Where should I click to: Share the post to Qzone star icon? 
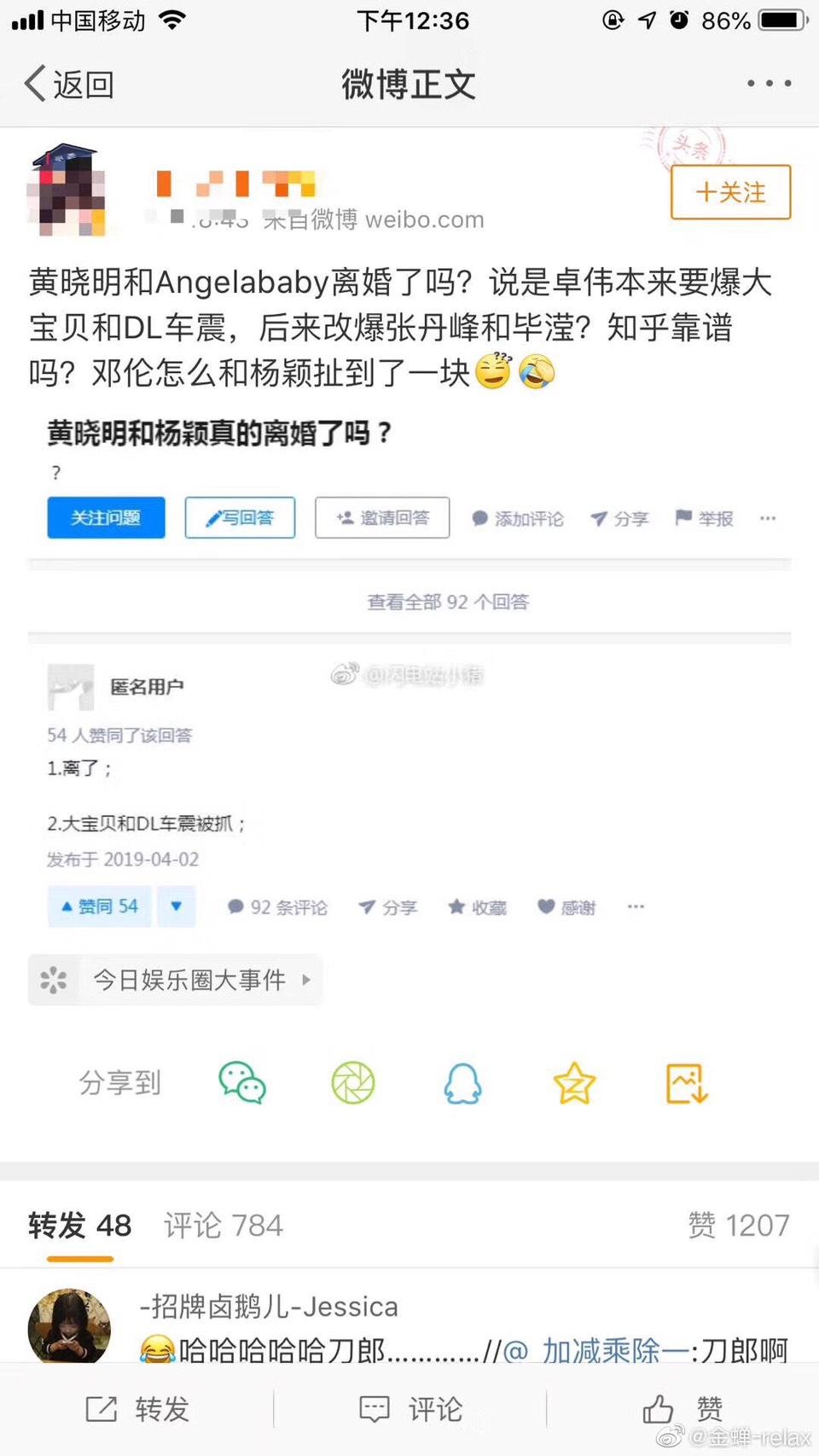[x=574, y=1083]
